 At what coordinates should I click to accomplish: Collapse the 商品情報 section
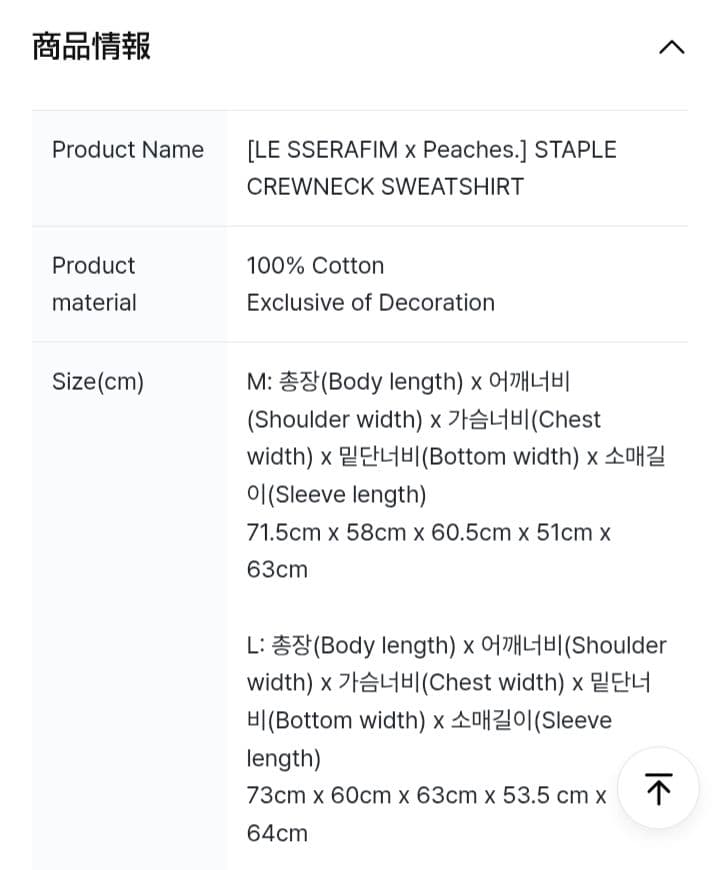click(x=671, y=47)
